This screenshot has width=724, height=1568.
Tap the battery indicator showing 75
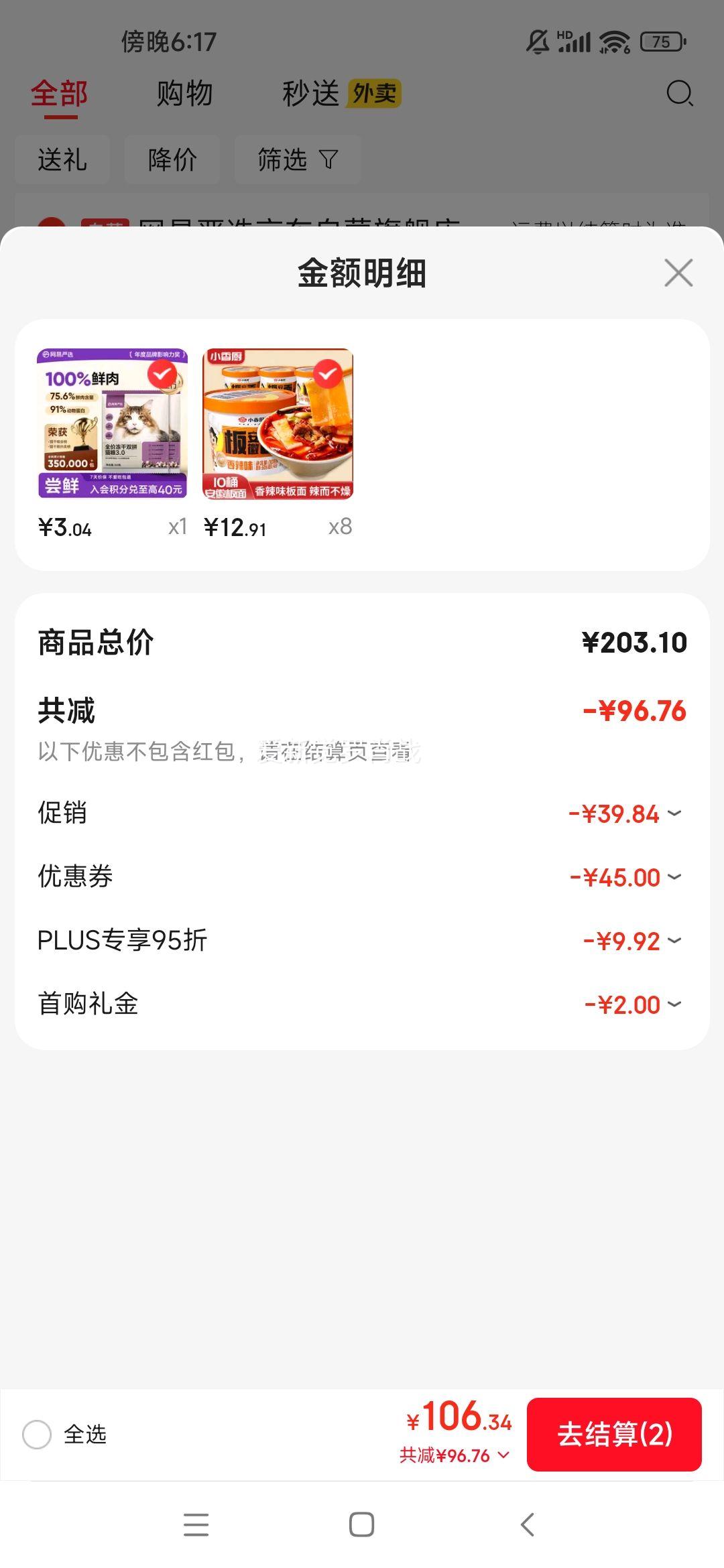[x=661, y=42]
